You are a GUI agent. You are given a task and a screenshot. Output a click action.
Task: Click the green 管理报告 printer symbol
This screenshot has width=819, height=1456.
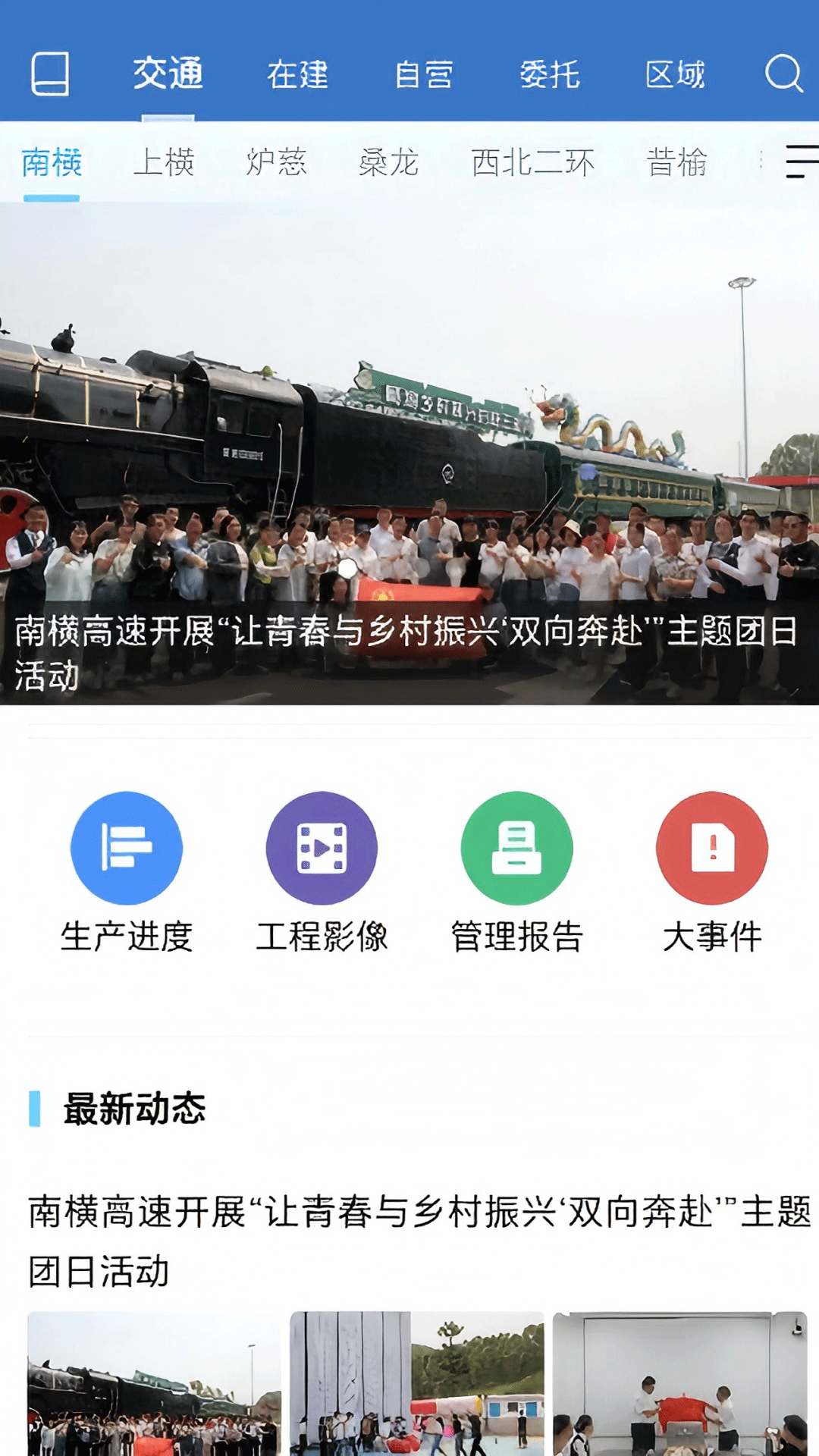click(x=516, y=847)
